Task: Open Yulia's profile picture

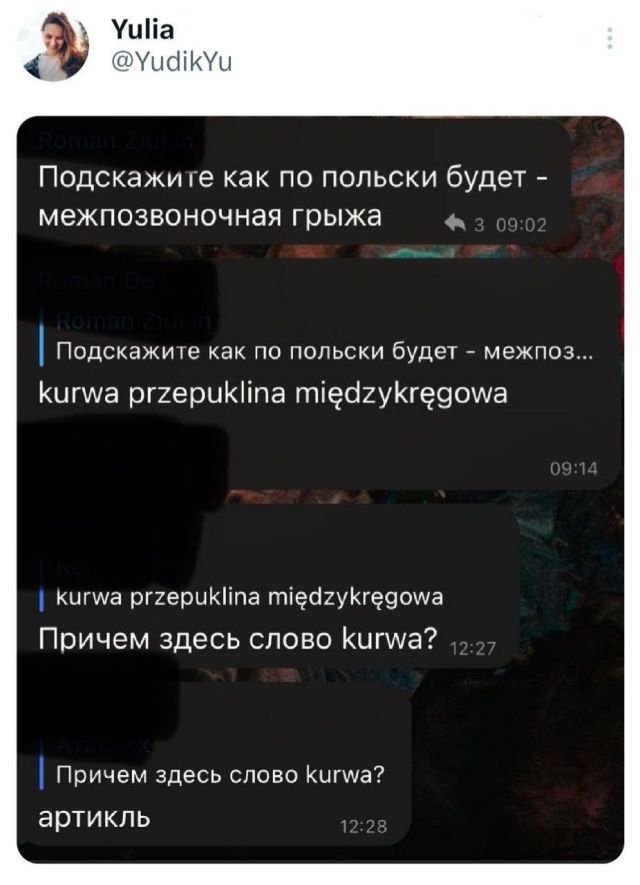Action: (x=53, y=46)
